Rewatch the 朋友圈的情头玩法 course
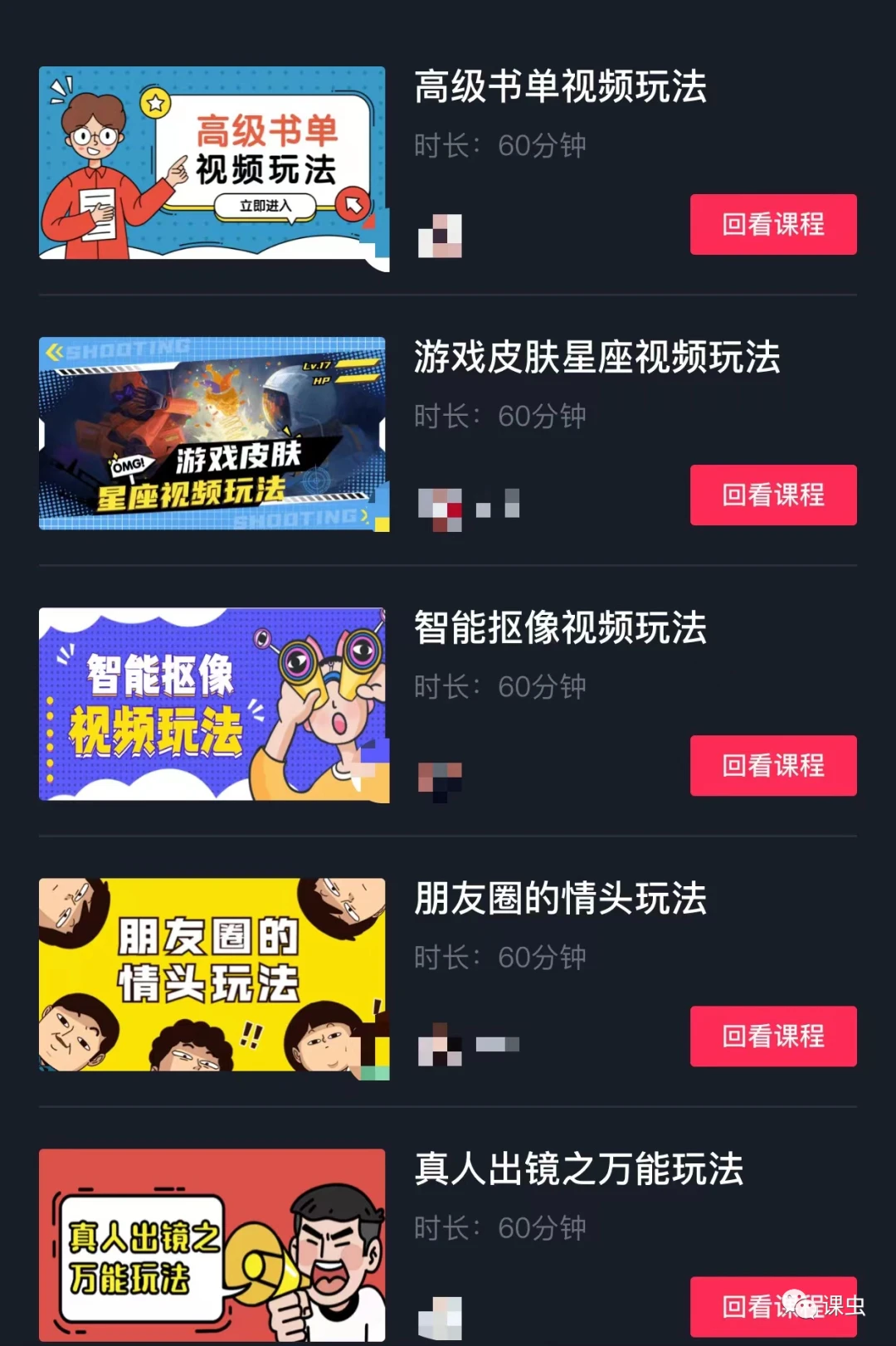The height and width of the screenshot is (1346, 896). pos(773,1036)
